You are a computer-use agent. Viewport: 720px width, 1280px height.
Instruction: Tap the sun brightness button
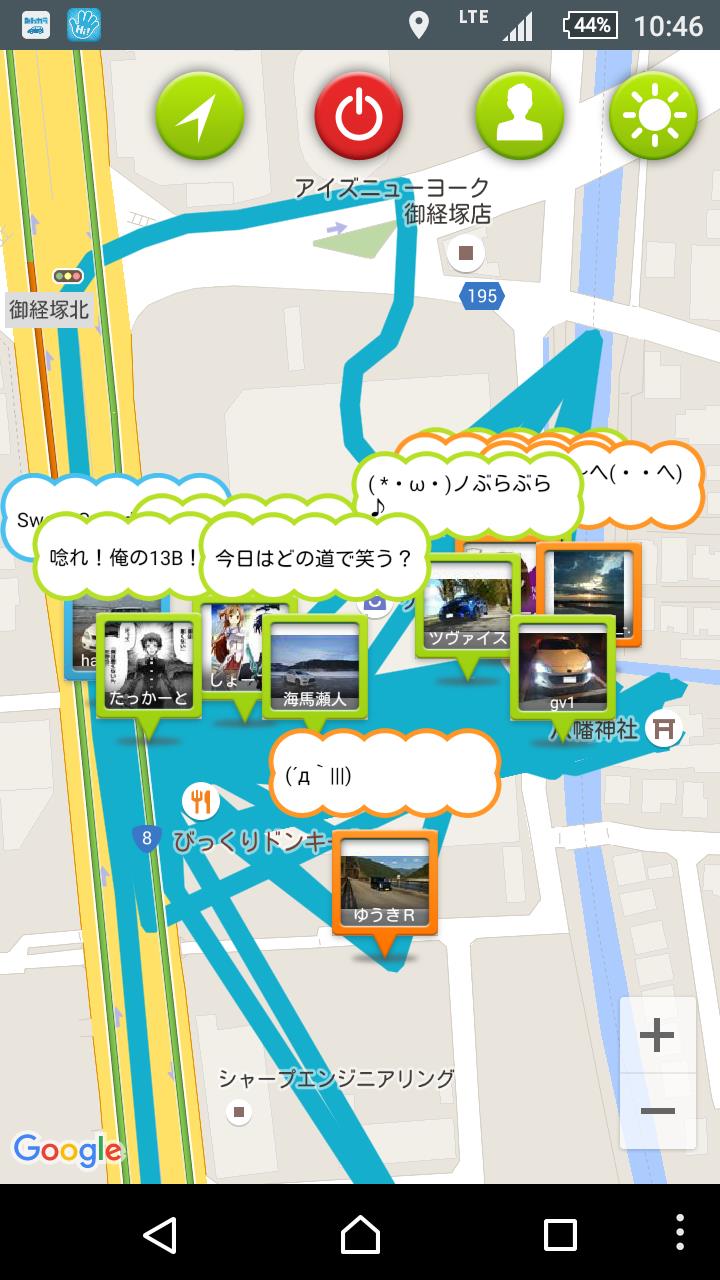click(x=653, y=117)
